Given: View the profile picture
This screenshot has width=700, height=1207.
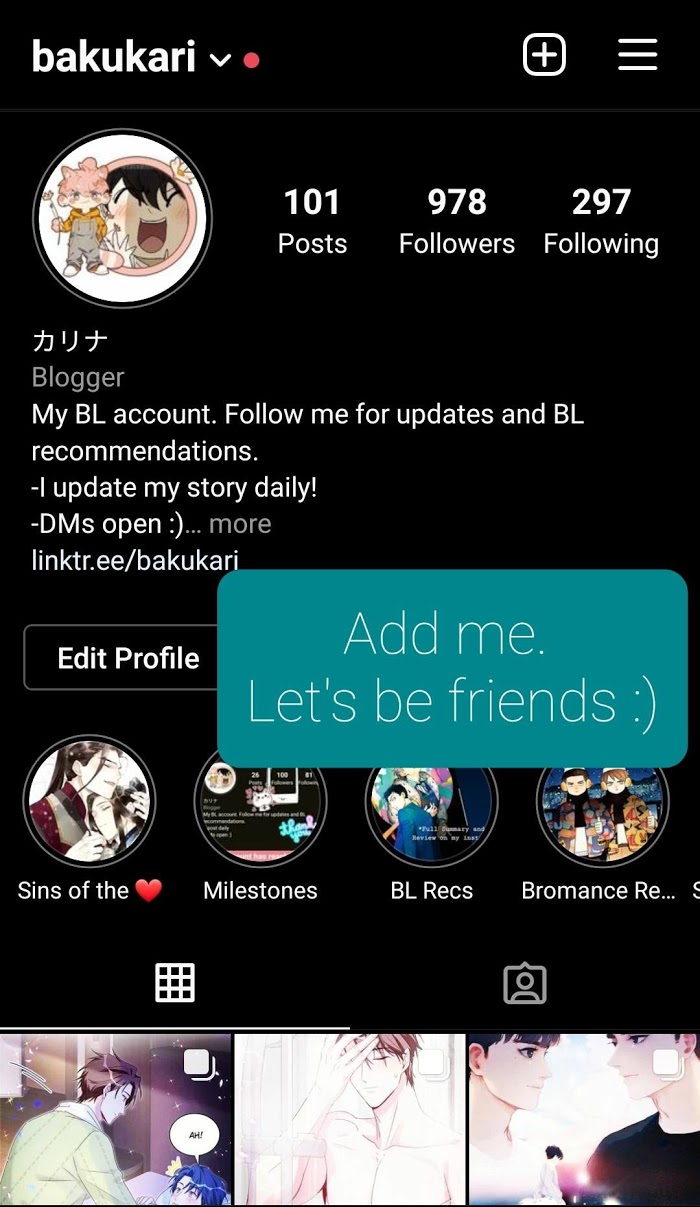Looking at the screenshot, I should tap(122, 217).
